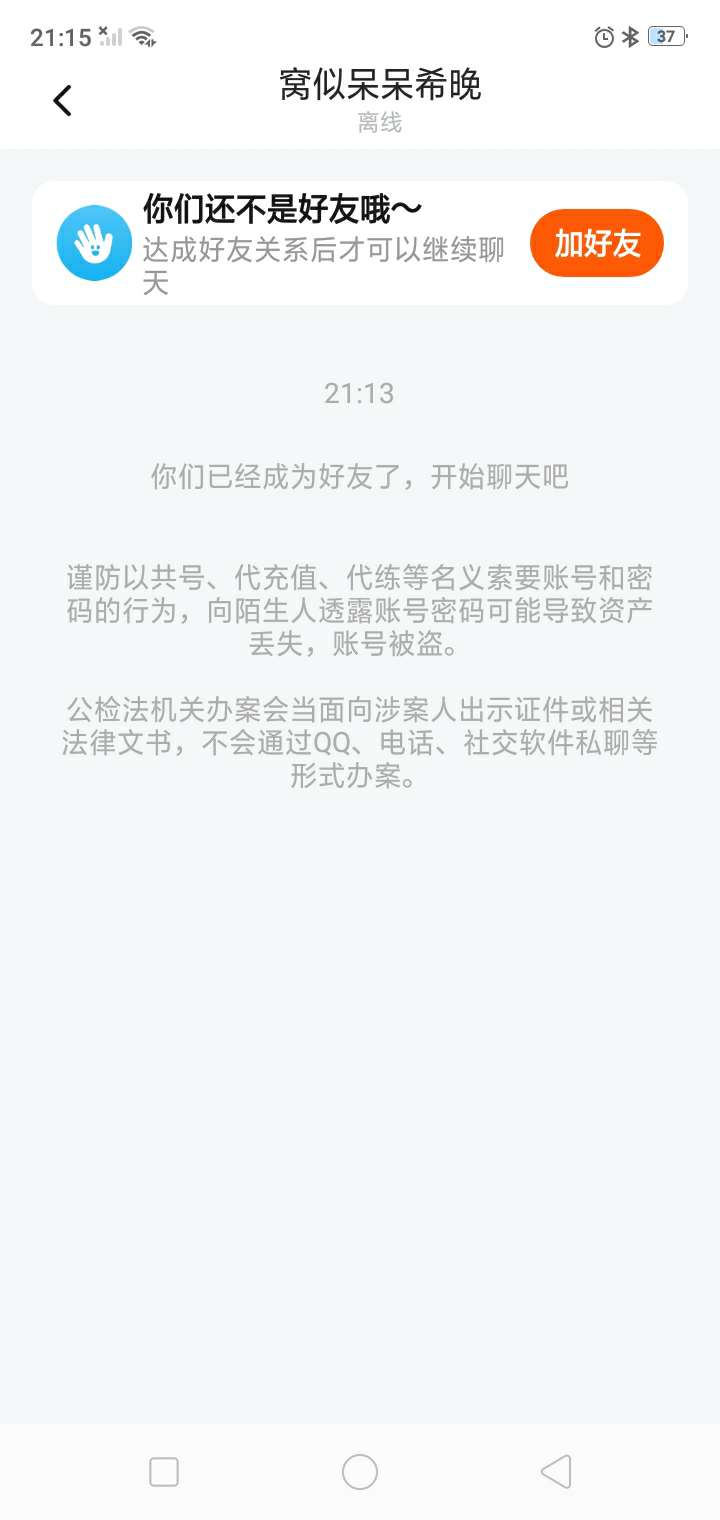
Task: Tap the orange 加好友 button
Action: [597, 243]
